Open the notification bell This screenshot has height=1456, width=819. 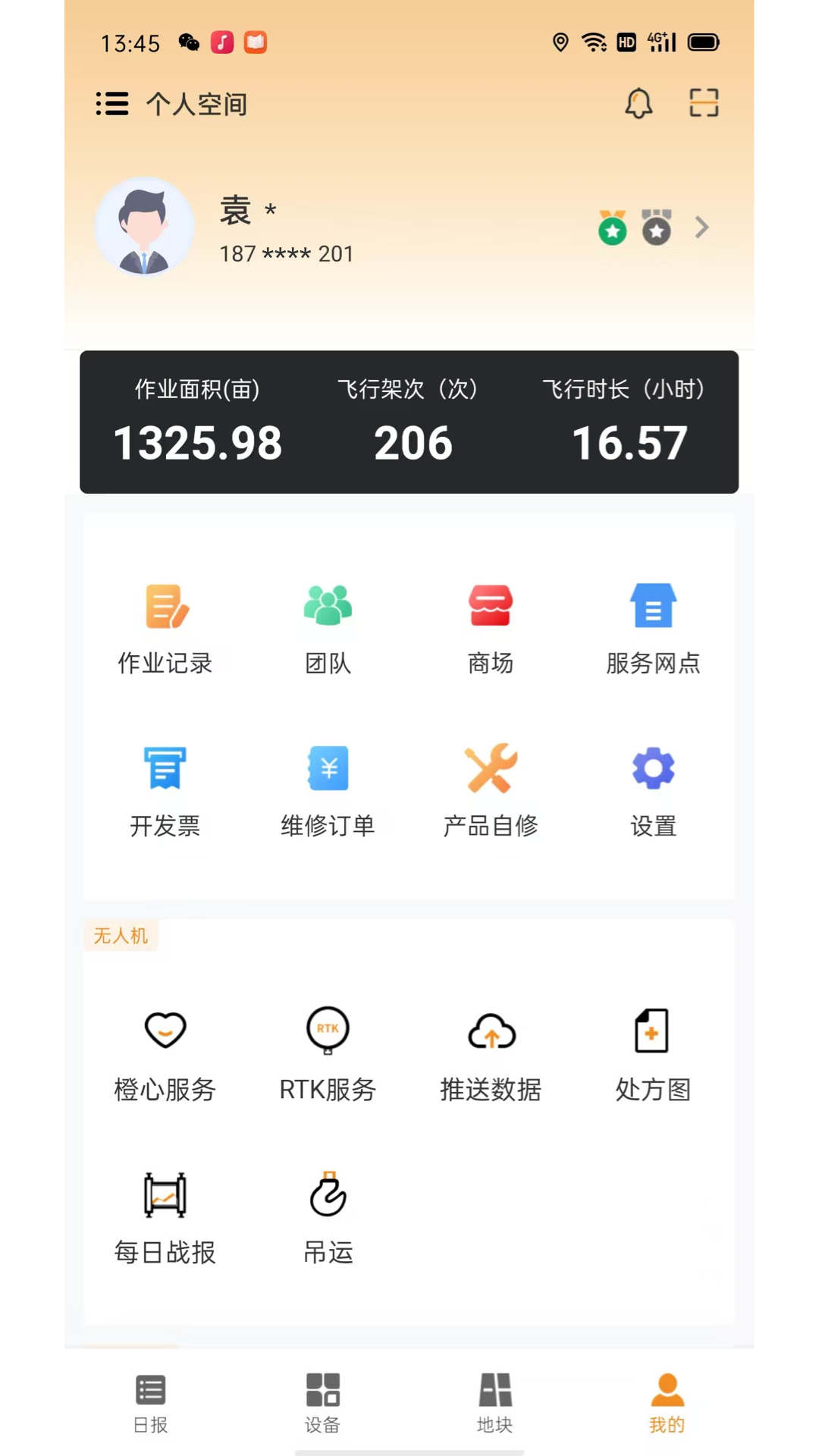639,102
